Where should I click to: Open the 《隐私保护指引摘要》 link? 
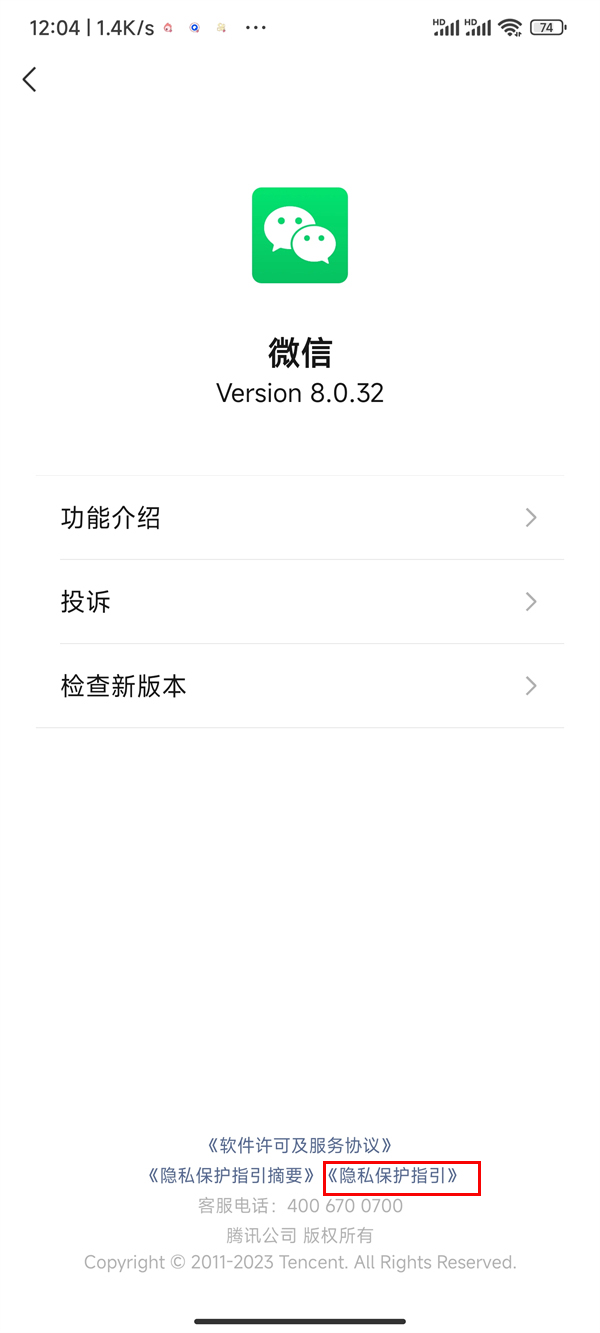tap(232, 1176)
